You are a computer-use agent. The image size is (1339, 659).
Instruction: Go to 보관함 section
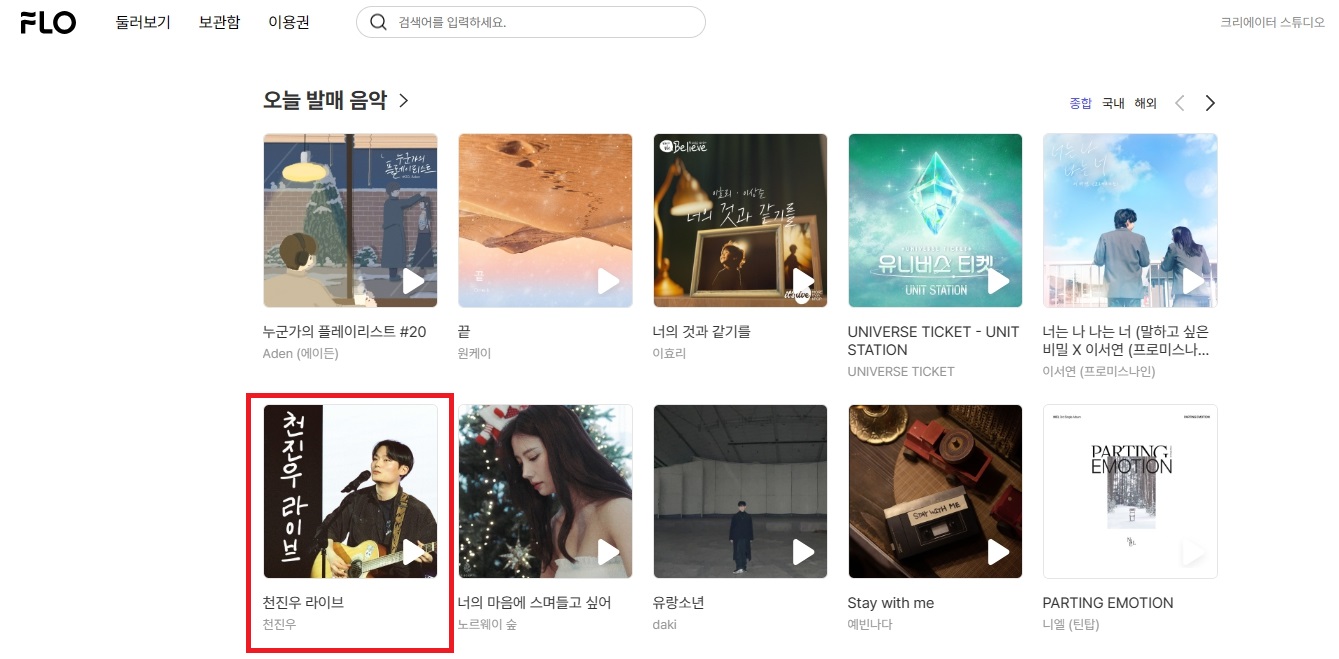(x=219, y=22)
